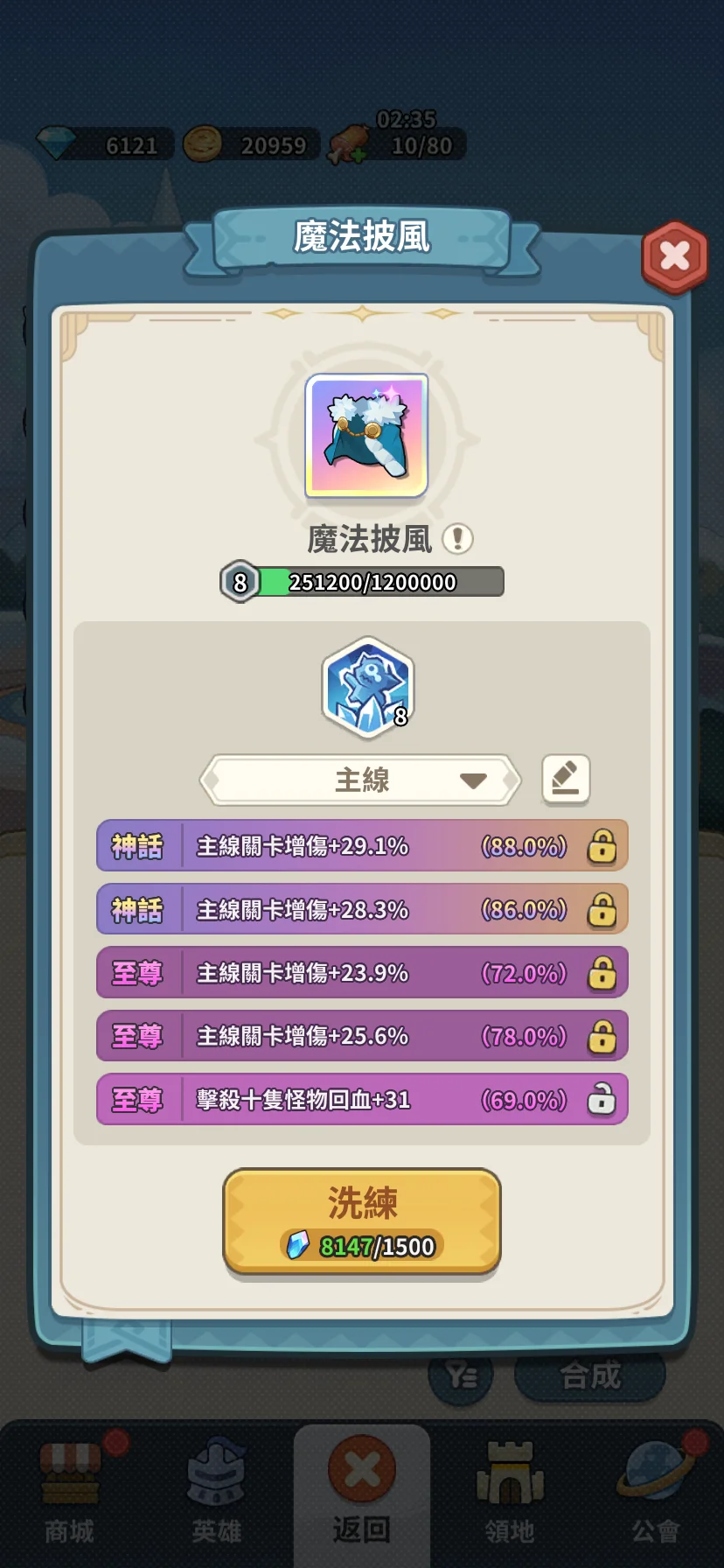The image size is (724, 1568).
Task: Open the info icon beside 魔法披風
Action: [457, 539]
